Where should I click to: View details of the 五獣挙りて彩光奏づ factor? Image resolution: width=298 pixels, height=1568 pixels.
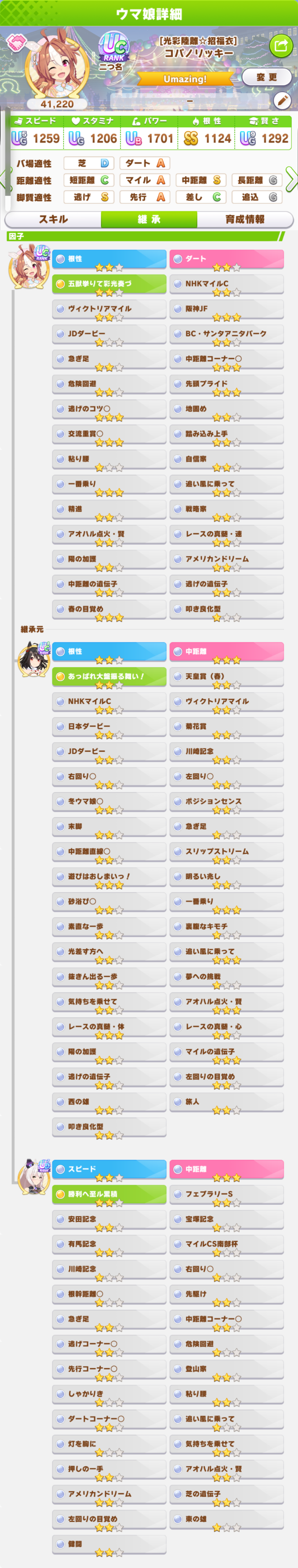(109, 284)
